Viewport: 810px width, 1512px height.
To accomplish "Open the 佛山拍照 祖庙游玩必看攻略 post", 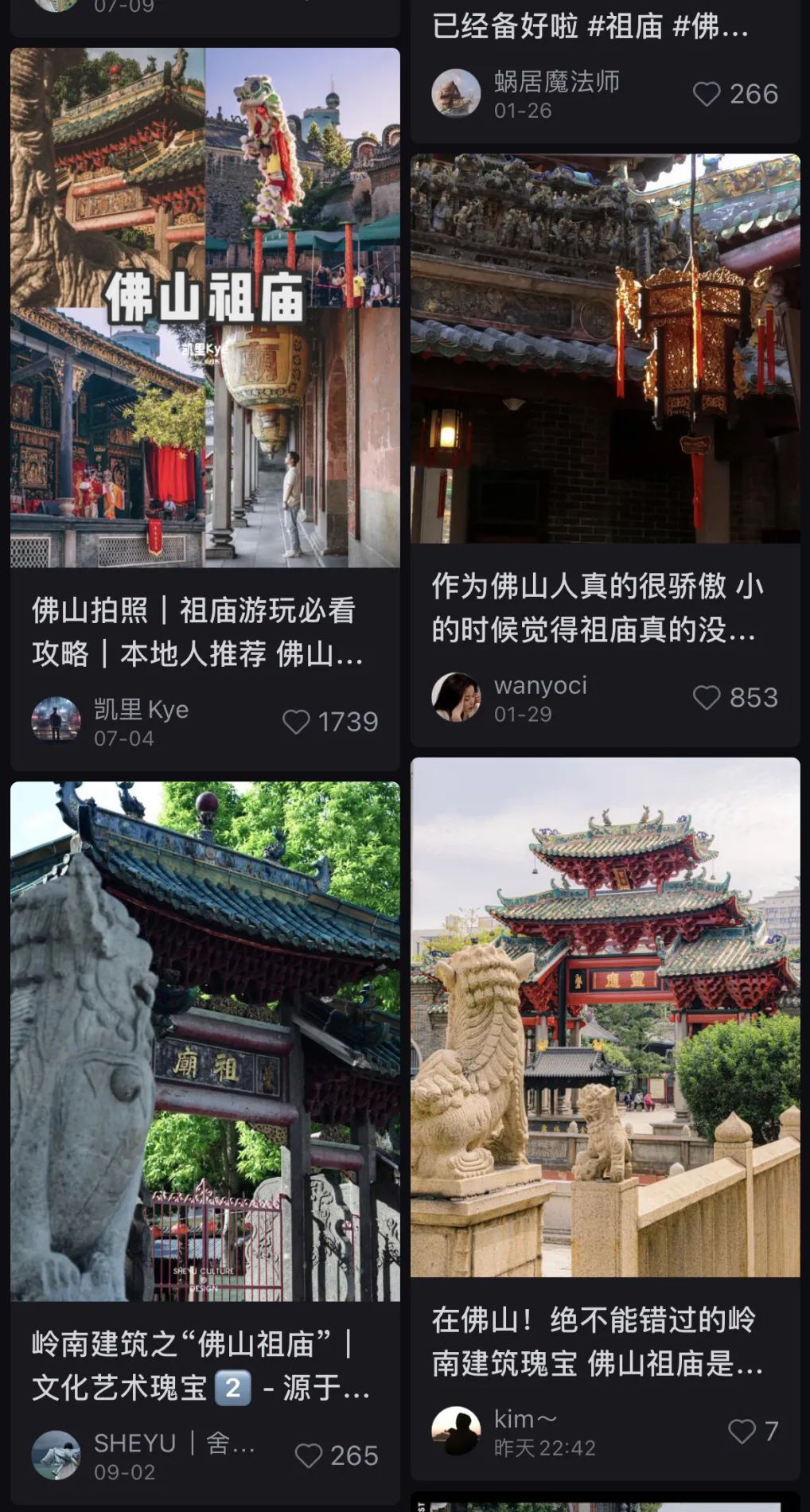I will click(x=204, y=309).
